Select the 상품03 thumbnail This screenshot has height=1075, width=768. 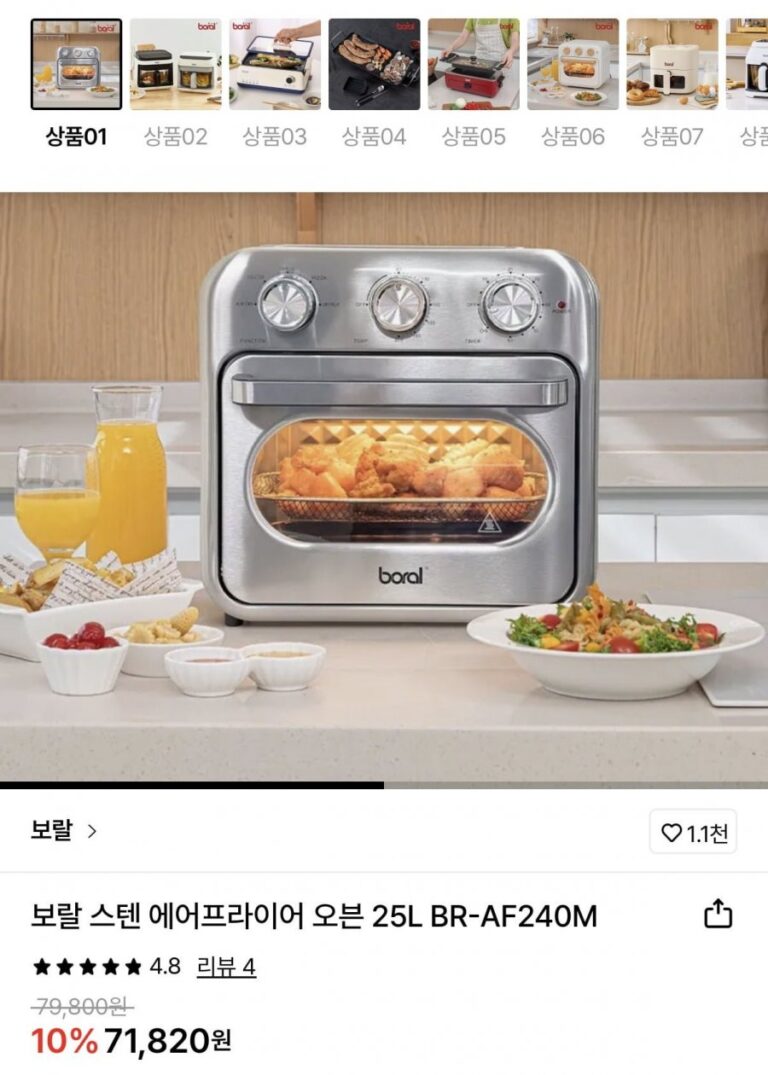point(275,64)
